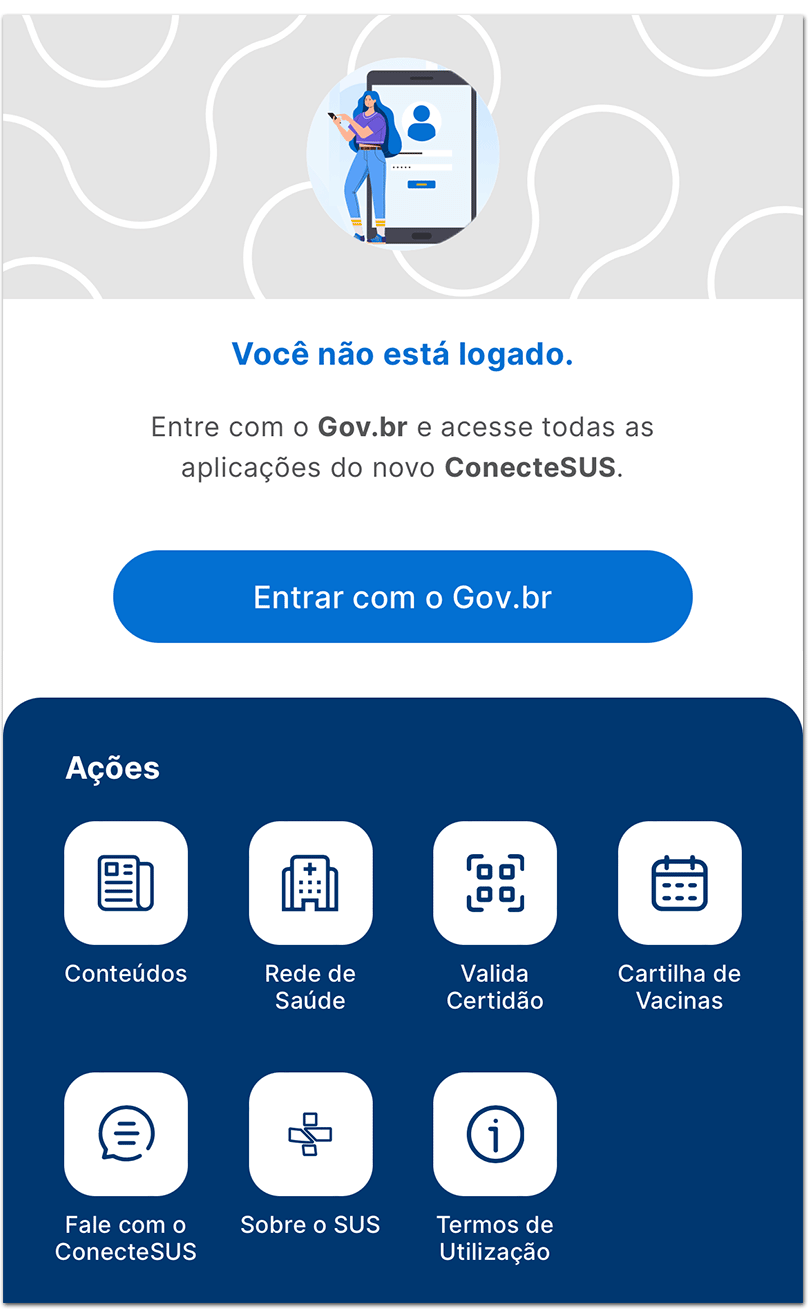The image size is (810, 1316).
Task: Tap Entrar com o Gov.br button
Action: click(x=403, y=597)
